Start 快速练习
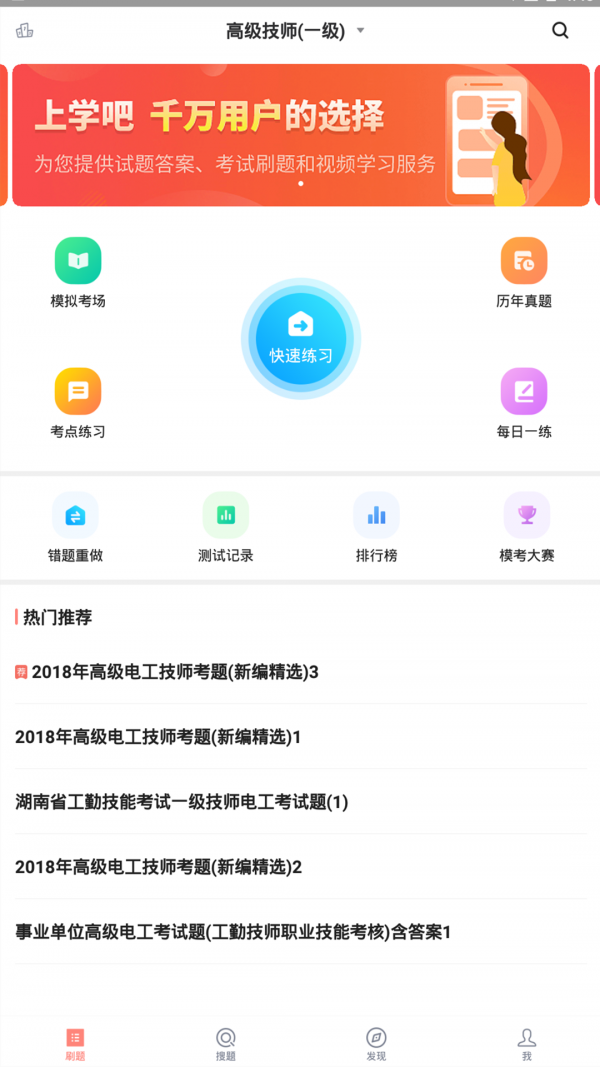This screenshot has height=1067, width=600. pos(301,338)
